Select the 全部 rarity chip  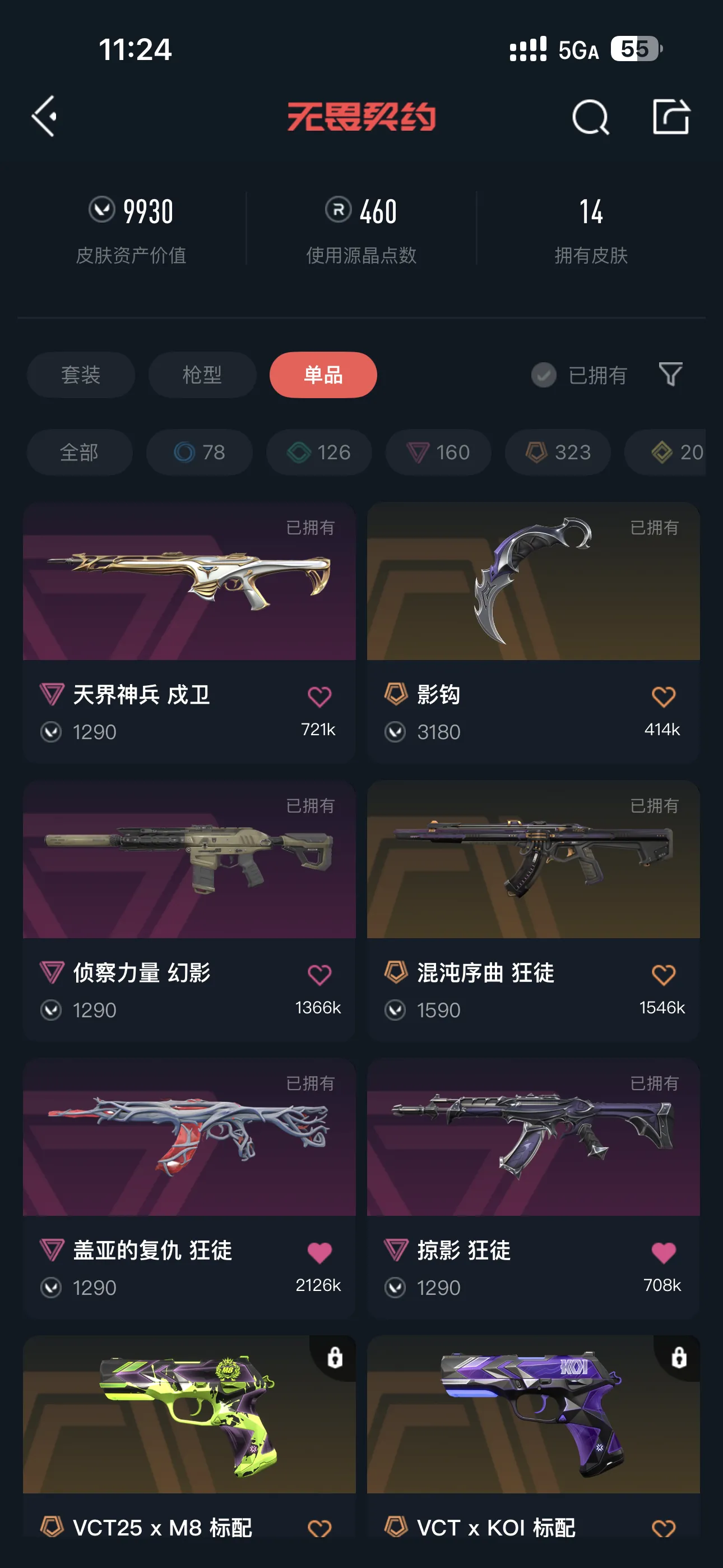[x=79, y=452]
